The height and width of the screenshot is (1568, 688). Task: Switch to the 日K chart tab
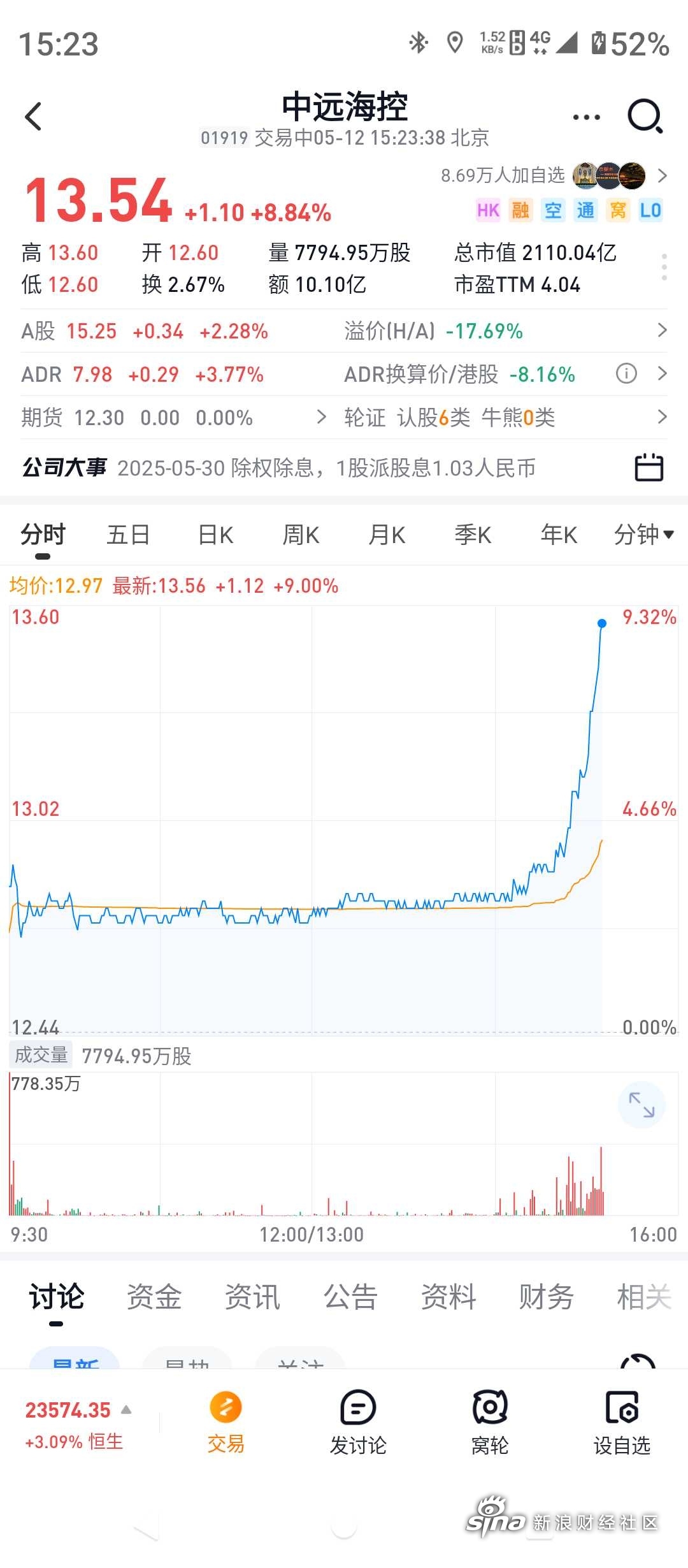(215, 535)
